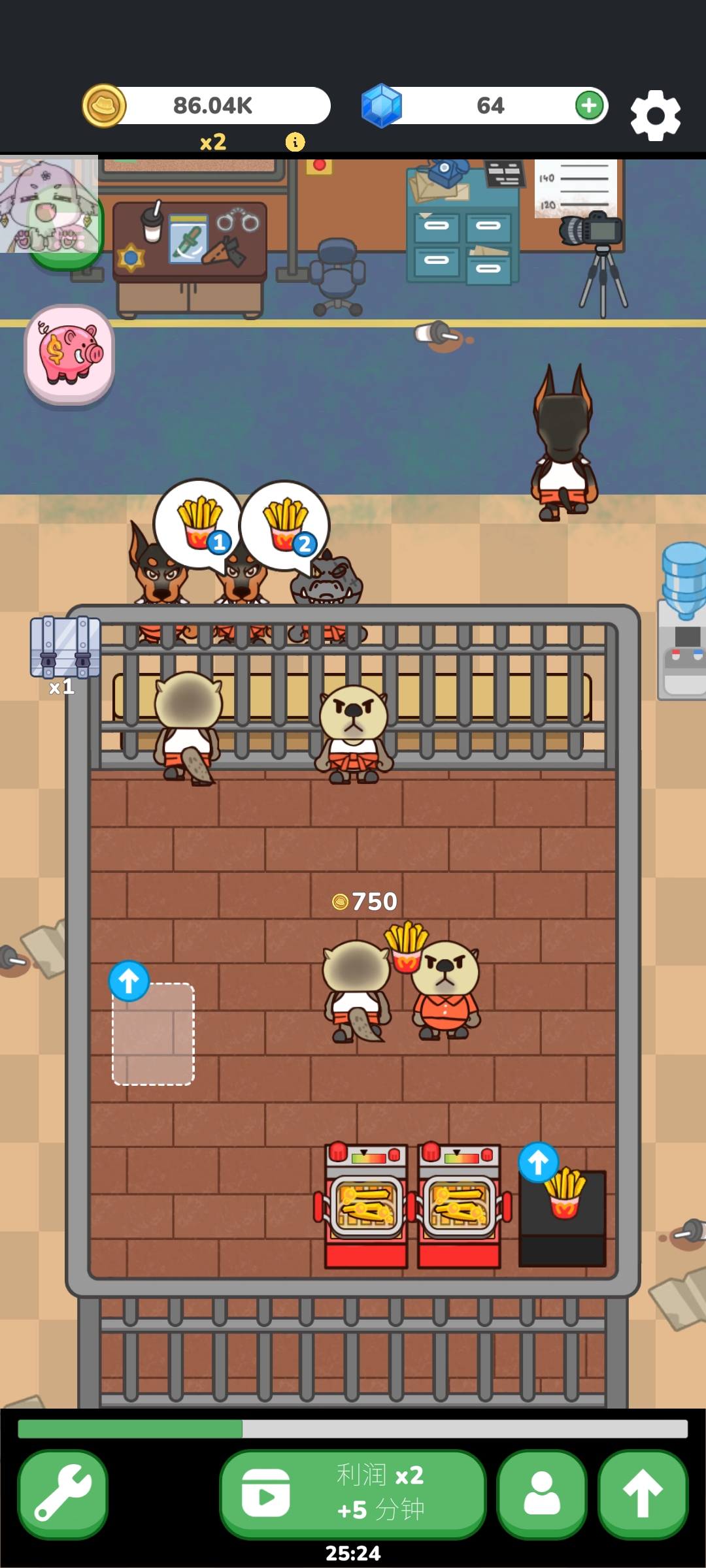Collect the 750 coin fries order
Image resolution: width=706 pixels, height=1568 pixels.
point(365,902)
